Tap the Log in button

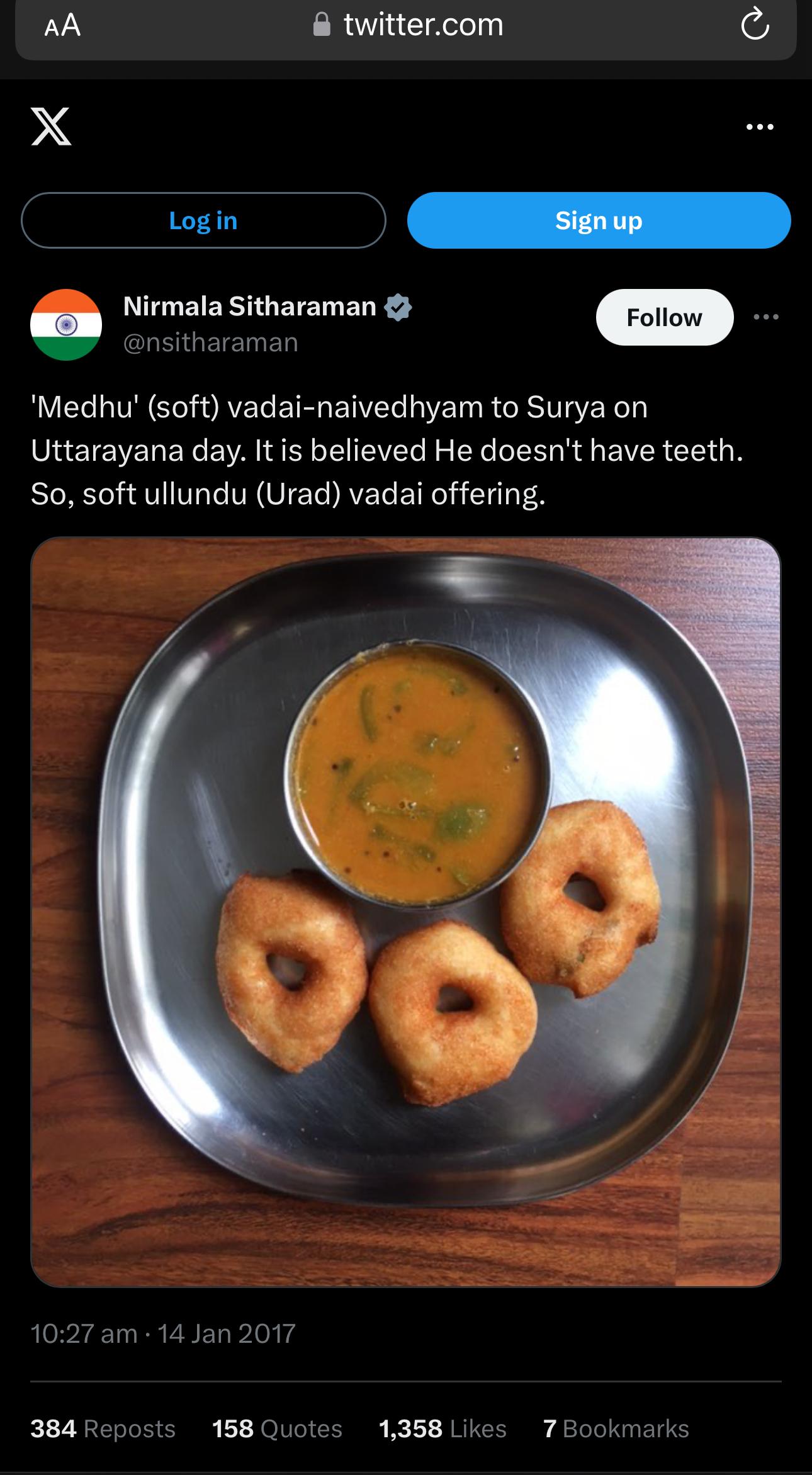point(203,220)
